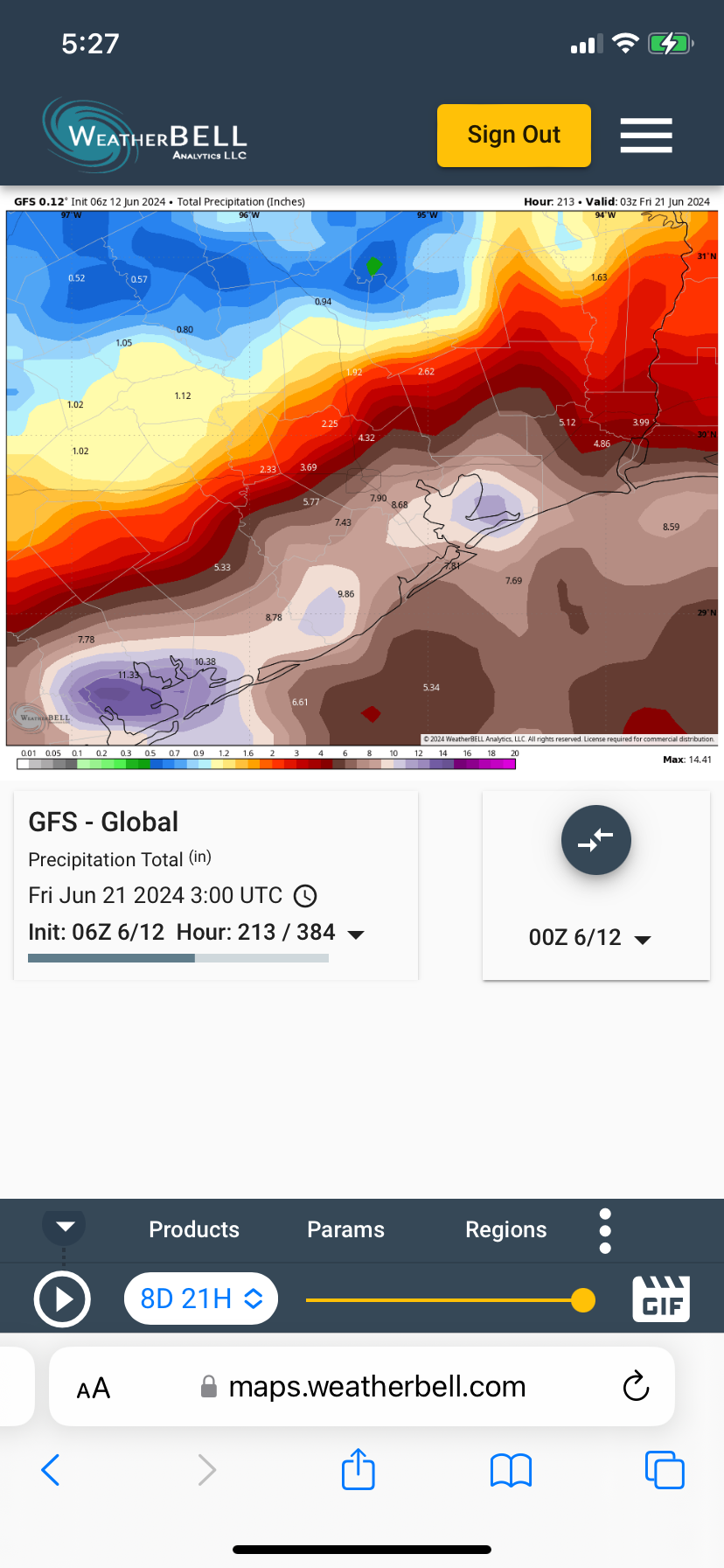Screen dimensions: 724x1568
Task: Tap the maps.weatherbell.com address bar
Action: pos(376,1387)
